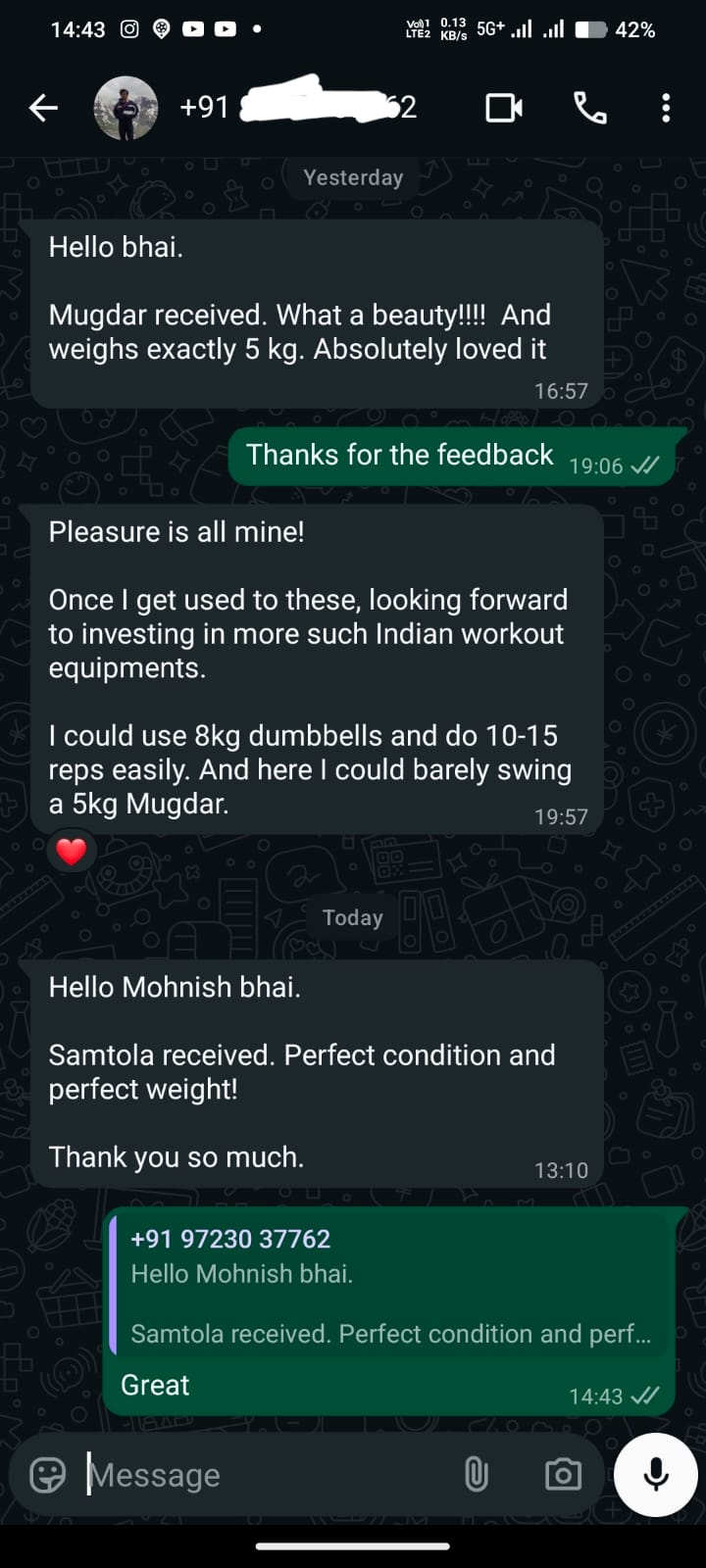706x1568 pixels.
Task: Go back to the chat list
Action: (x=43, y=108)
